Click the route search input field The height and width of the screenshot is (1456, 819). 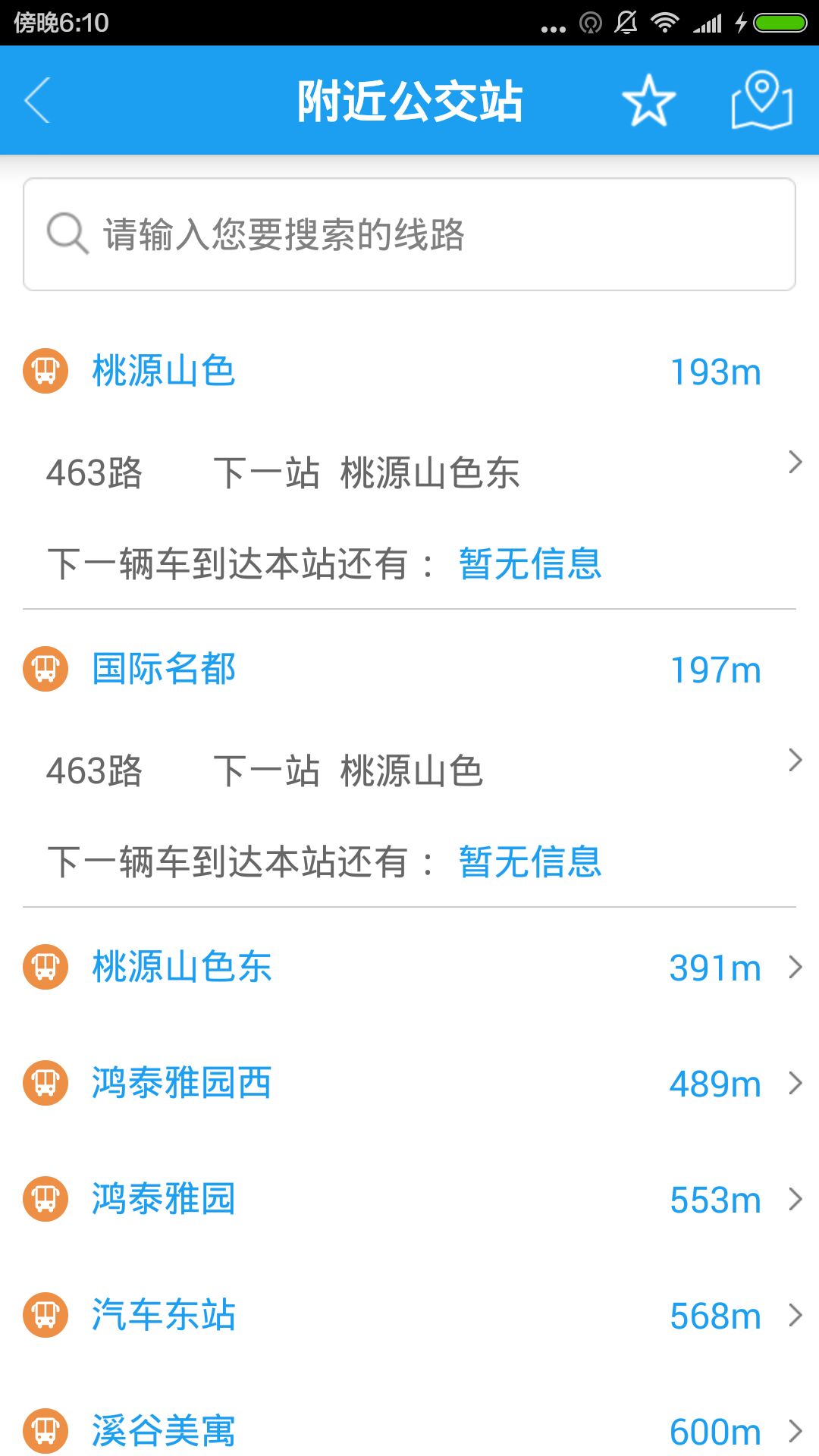coord(409,233)
